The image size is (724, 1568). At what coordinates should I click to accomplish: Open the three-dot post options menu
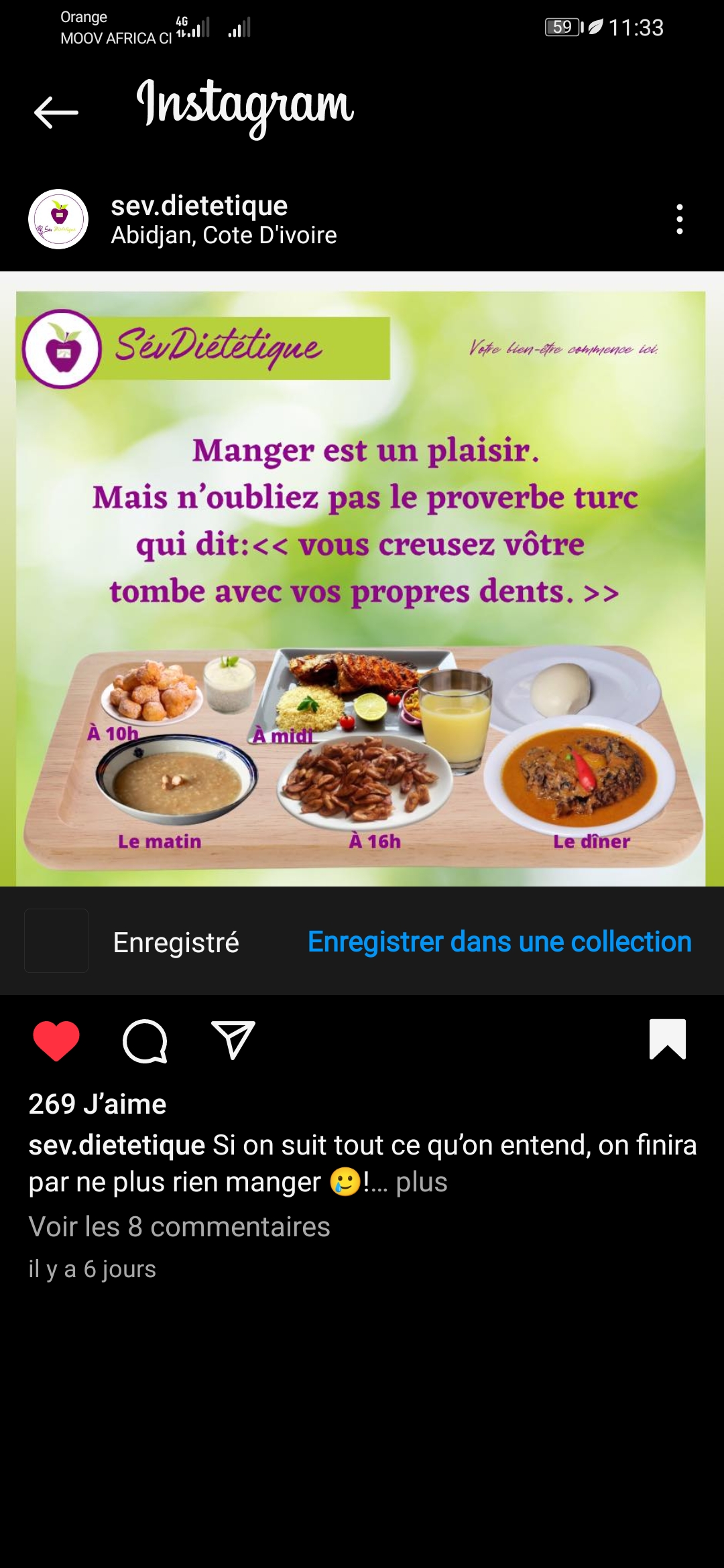pos(679,219)
